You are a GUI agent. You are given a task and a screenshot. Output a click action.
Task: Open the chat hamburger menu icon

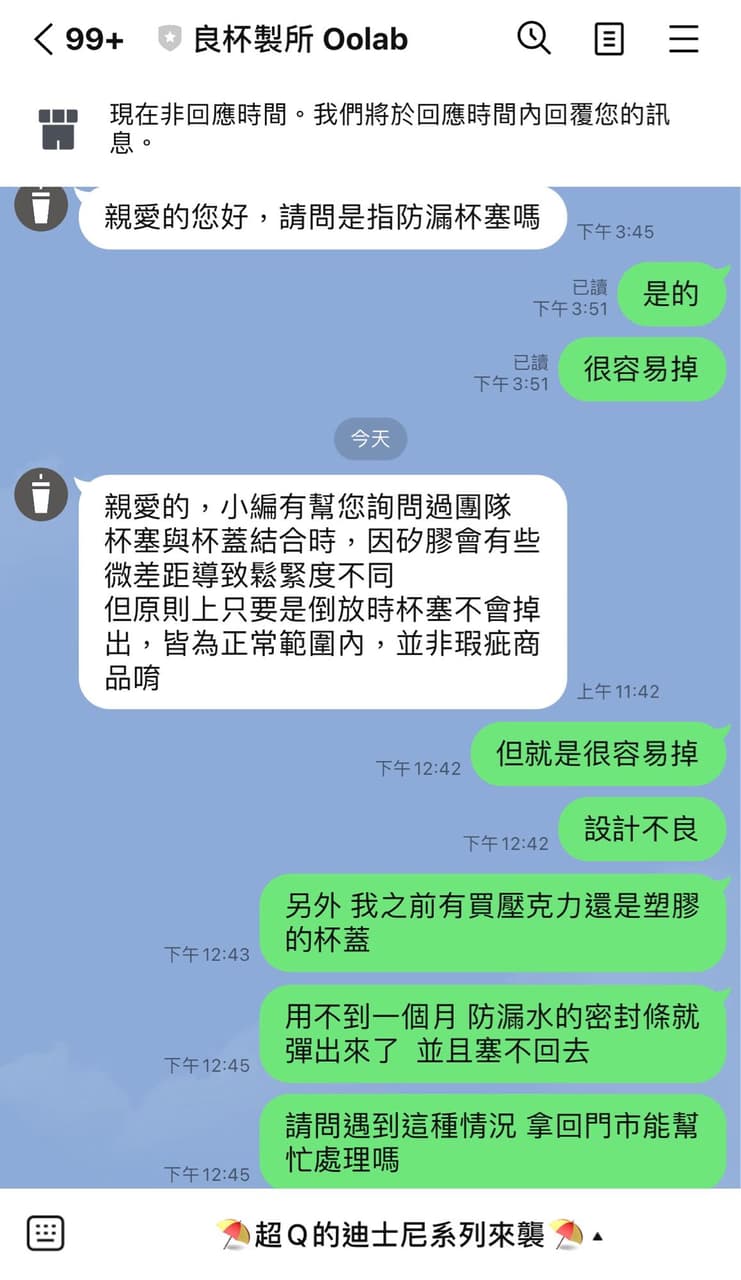point(683,38)
